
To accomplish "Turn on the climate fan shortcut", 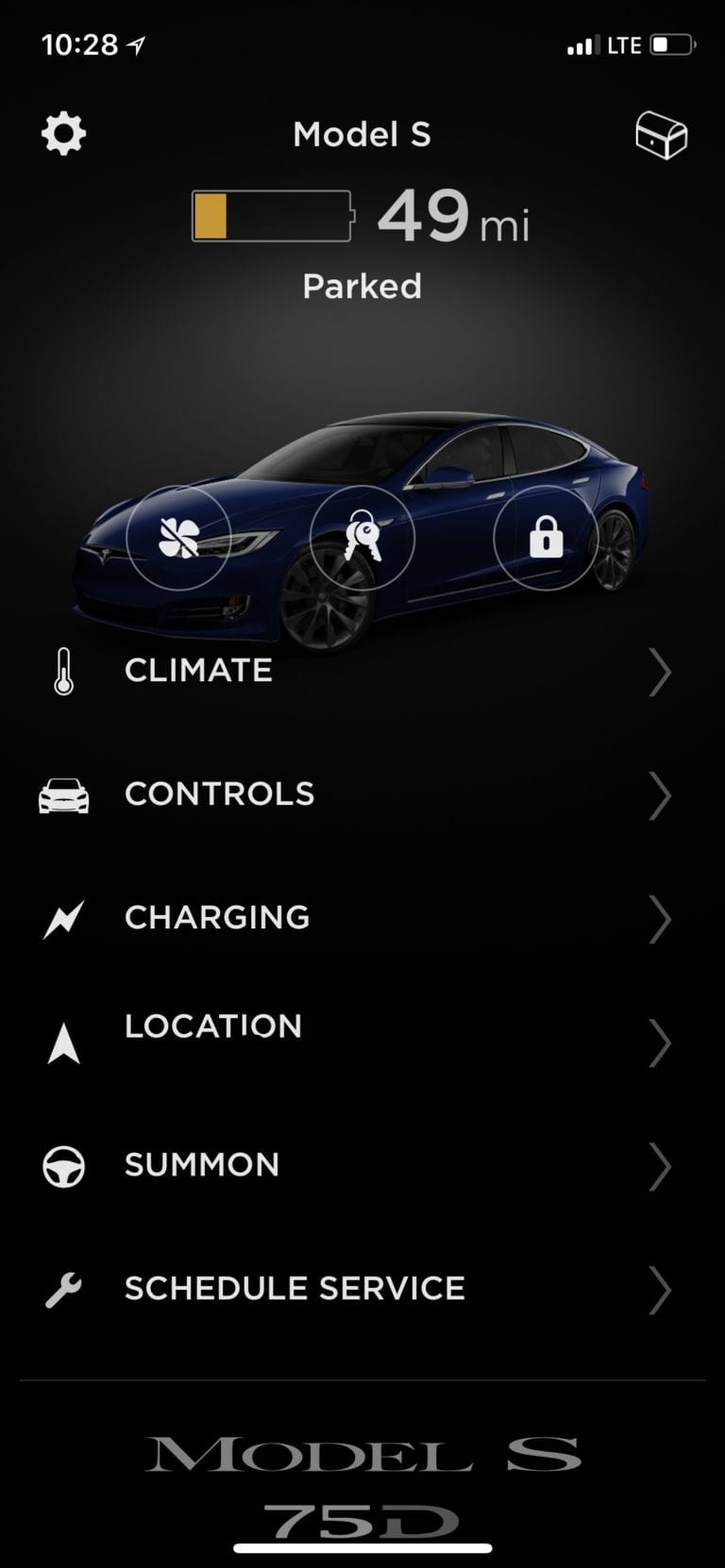I will click(178, 538).
